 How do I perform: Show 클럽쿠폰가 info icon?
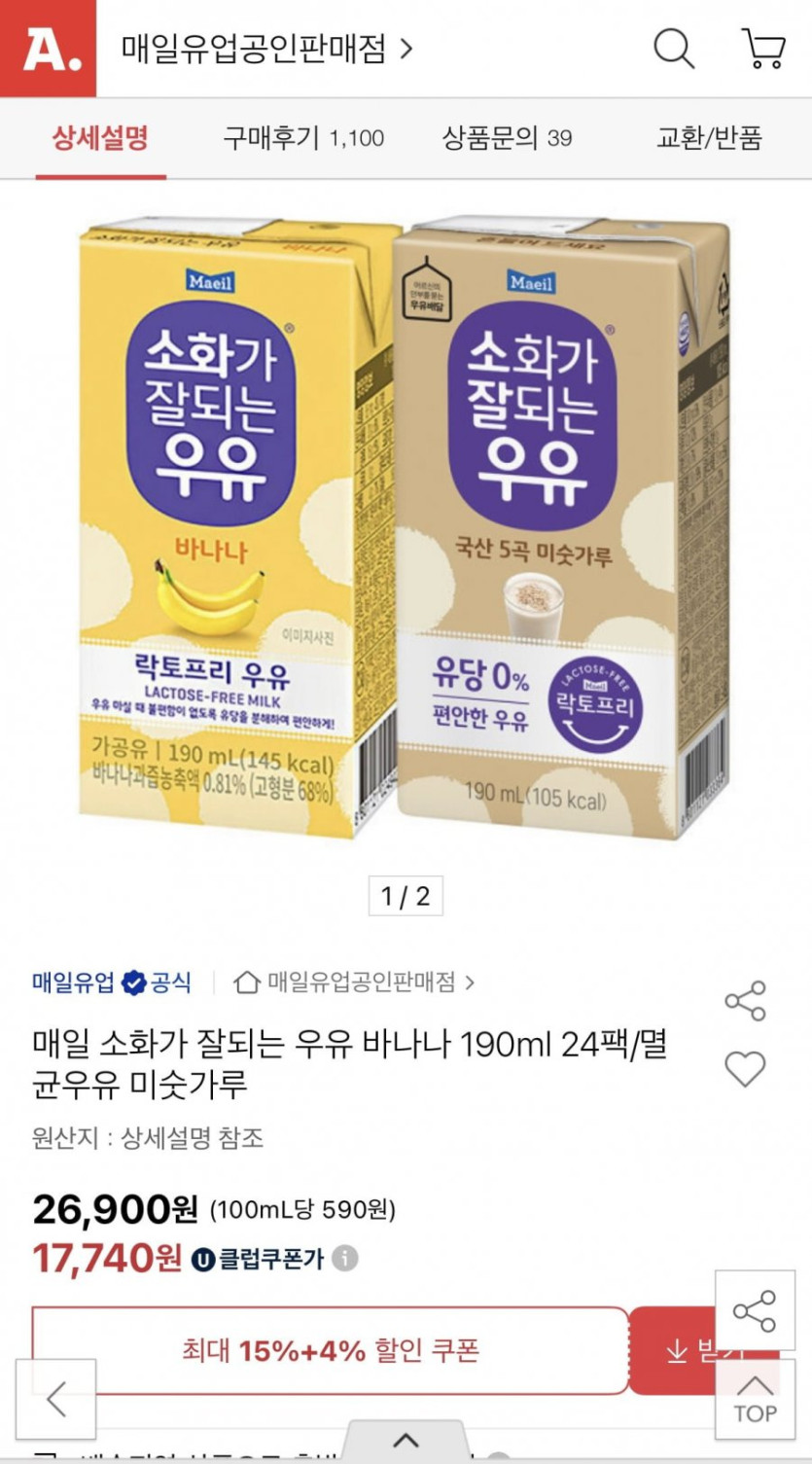pos(344,1259)
